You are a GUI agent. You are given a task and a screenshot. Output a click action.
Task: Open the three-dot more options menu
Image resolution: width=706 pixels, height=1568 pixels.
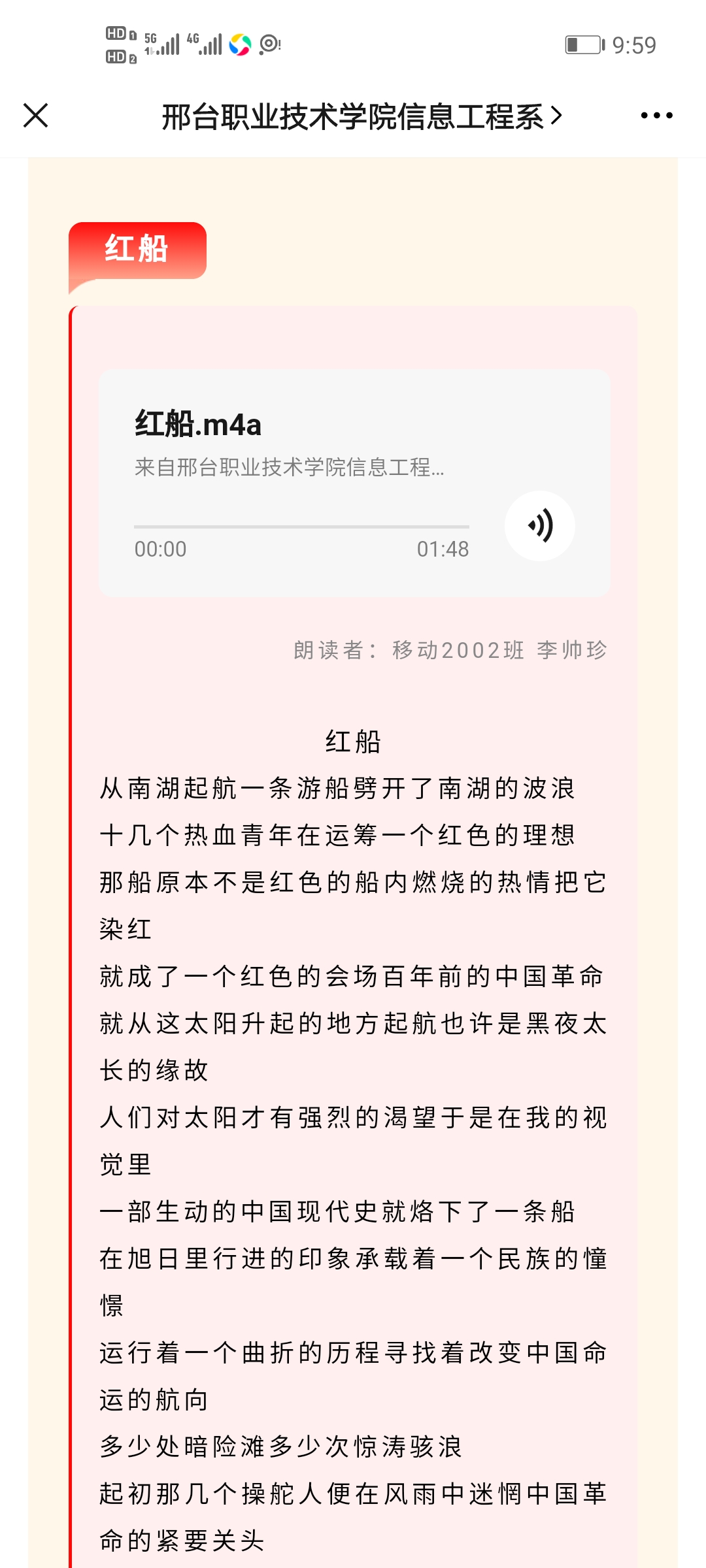tap(656, 116)
